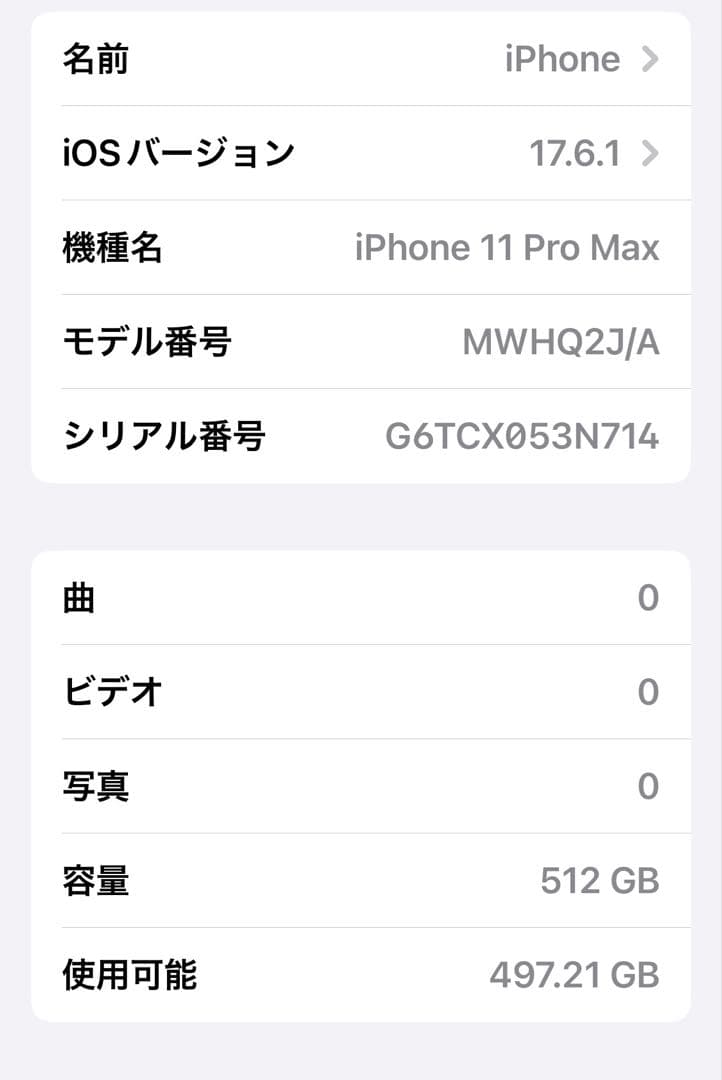Image resolution: width=722 pixels, height=1080 pixels.
Task: Tap the iPhone name value
Action: (563, 59)
